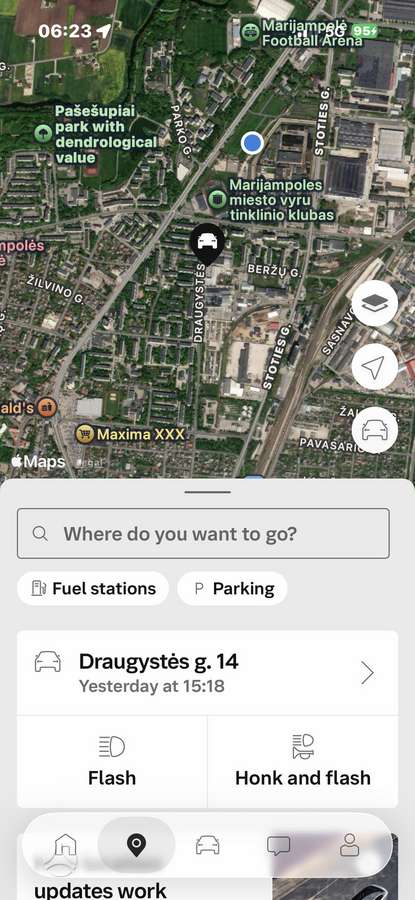The image size is (415, 900).
Task: Select the Parking chip
Action: click(232, 588)
